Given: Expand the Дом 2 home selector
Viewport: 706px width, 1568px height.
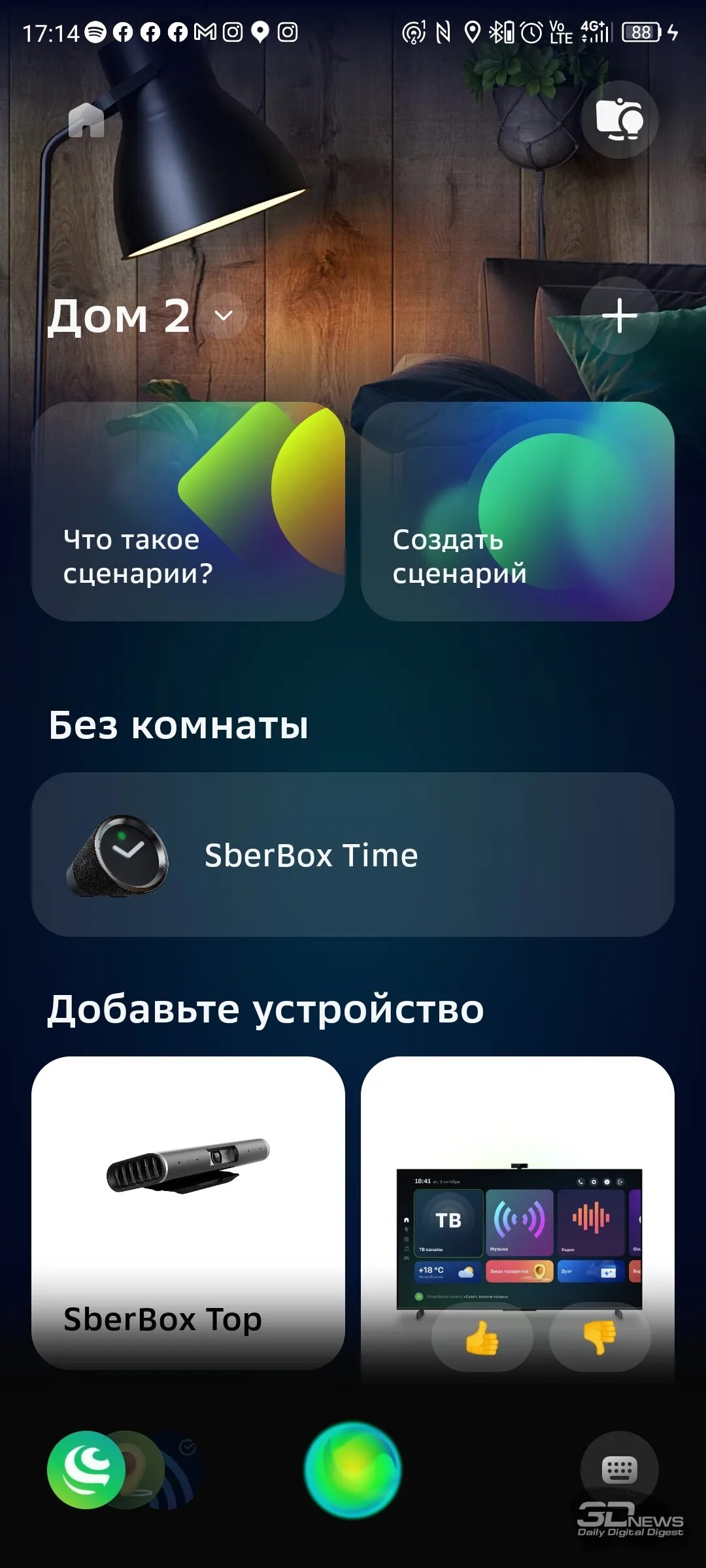Looking at the screenshot, I should click(x=224, y=316).
